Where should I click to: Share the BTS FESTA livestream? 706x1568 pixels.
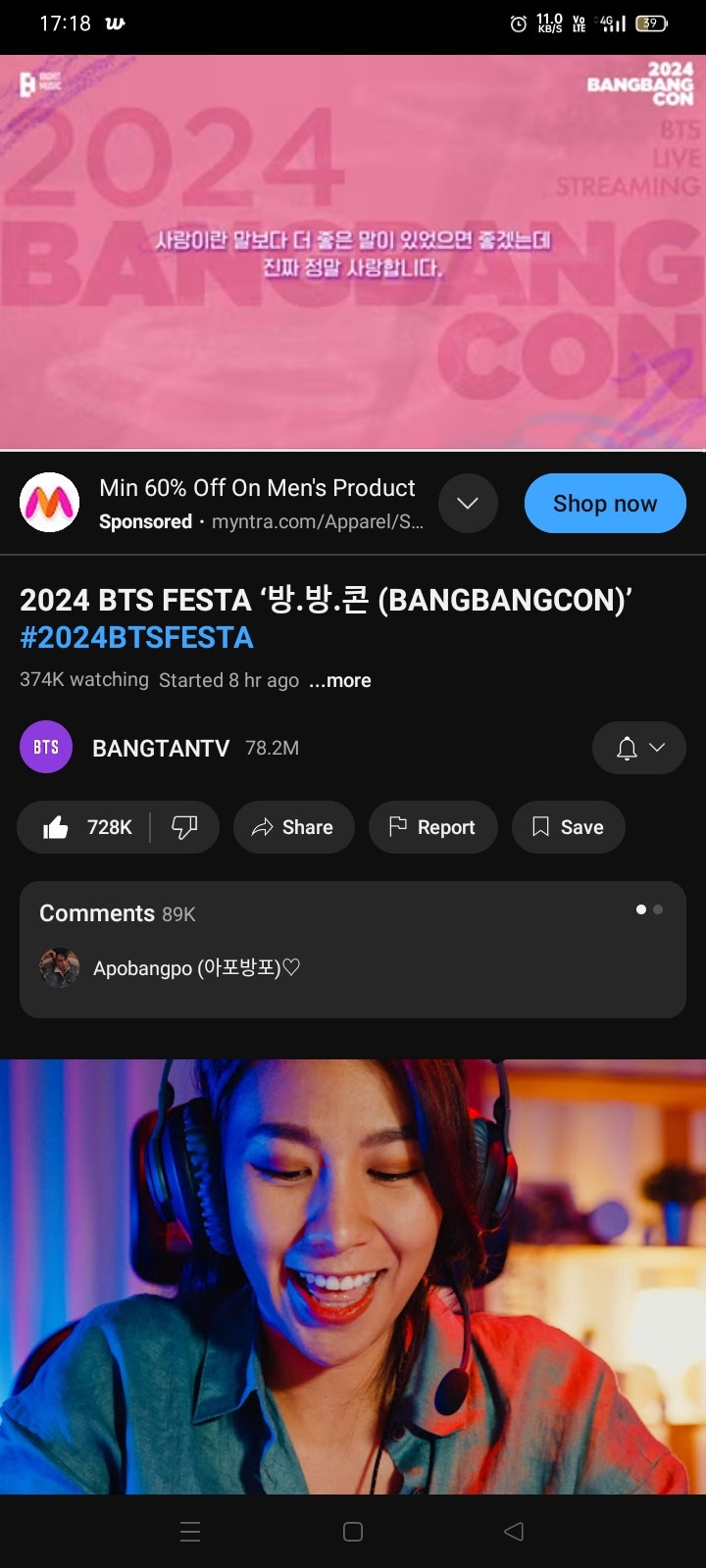(293, 827)
